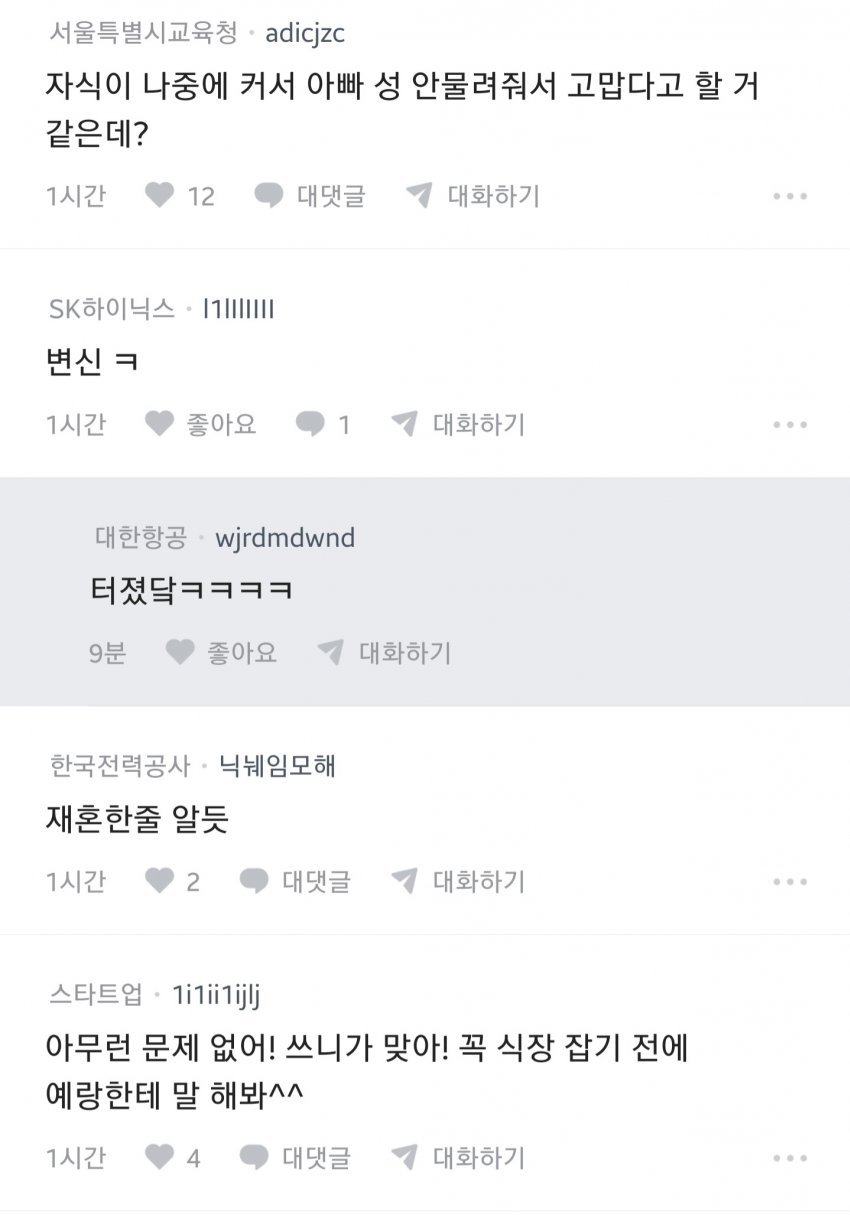This screenshot has height=1215, width=850.
Task: Open the one reply on the SK하이닉스 comment
Action: point(323,425)
